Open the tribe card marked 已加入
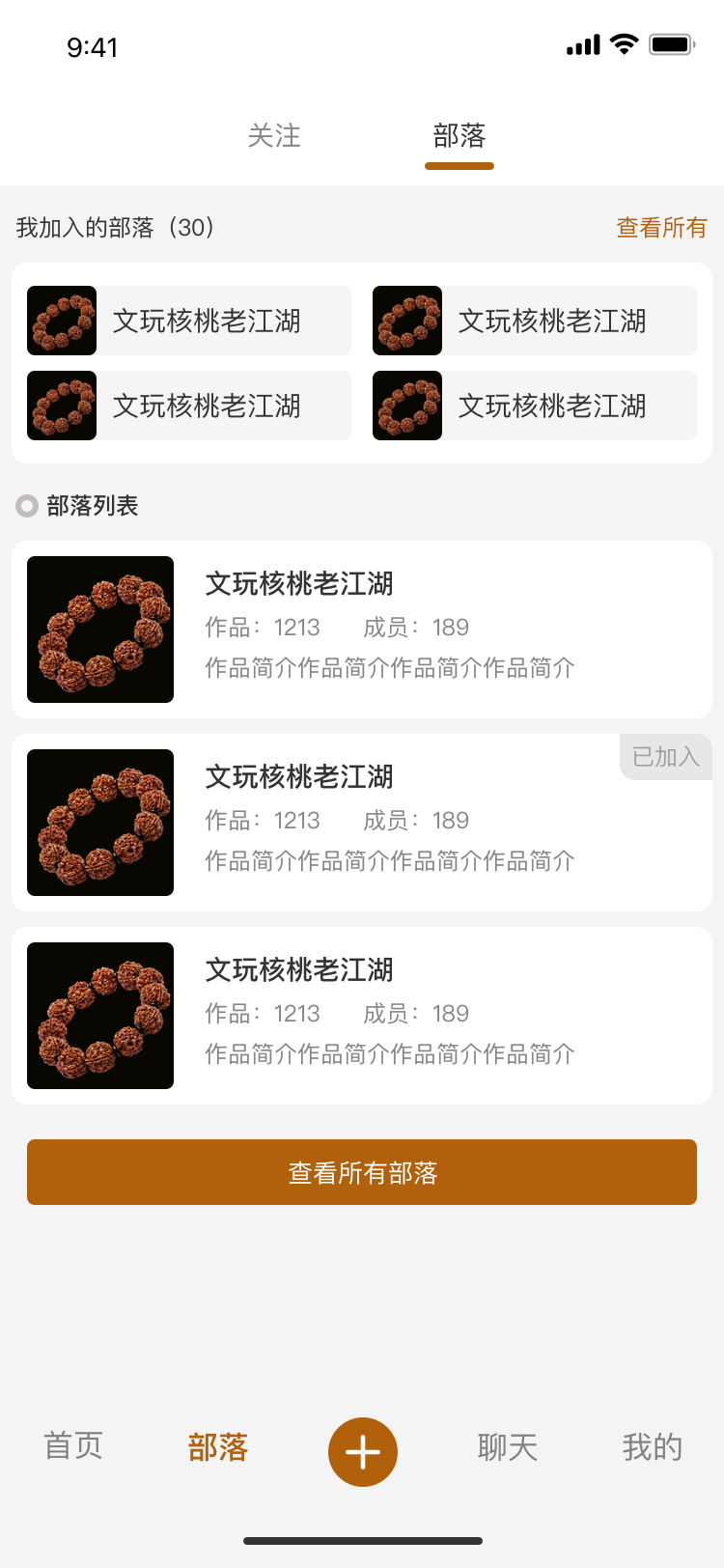Image resolution: width=724 pixels, height=1568 pixels. [x=362, y=823]
